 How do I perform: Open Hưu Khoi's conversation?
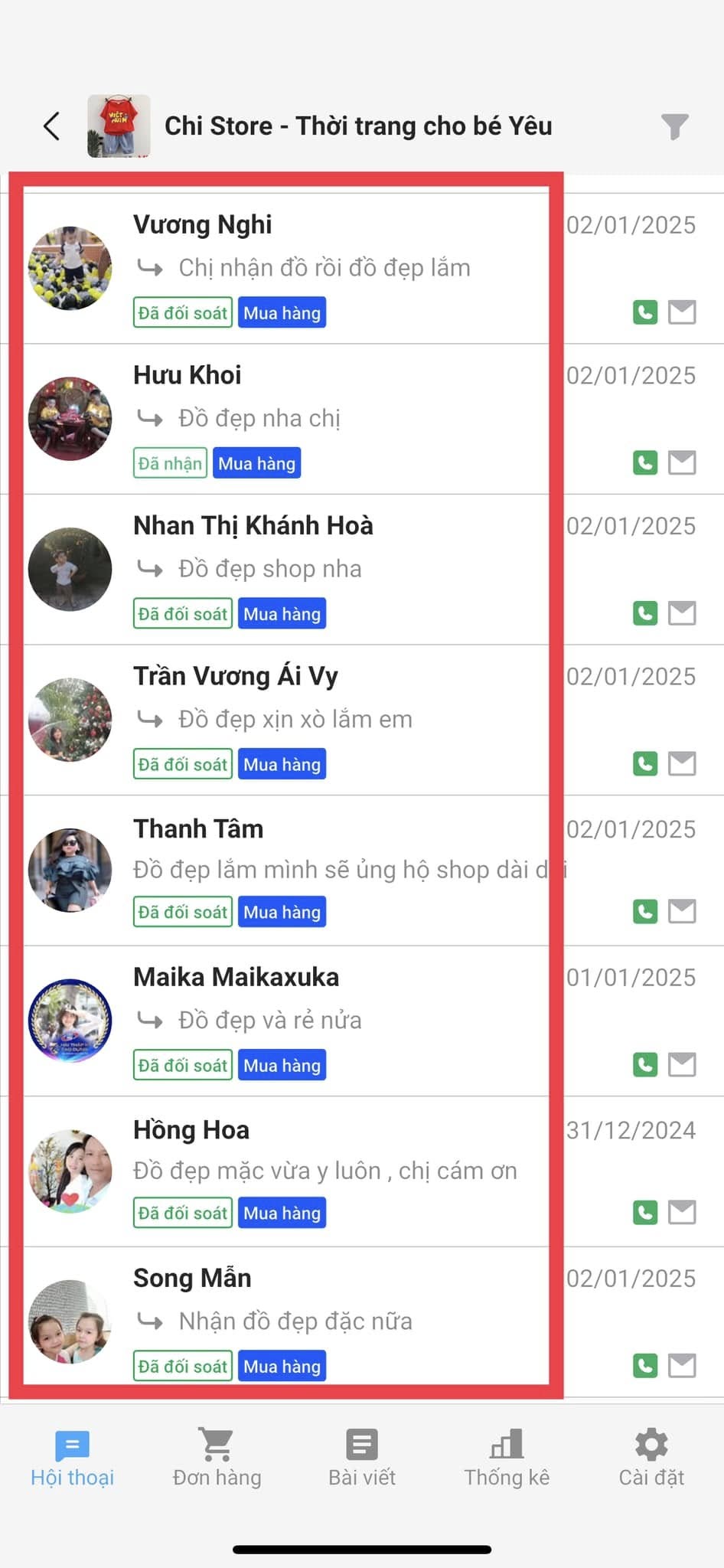(x=362, y=419)
